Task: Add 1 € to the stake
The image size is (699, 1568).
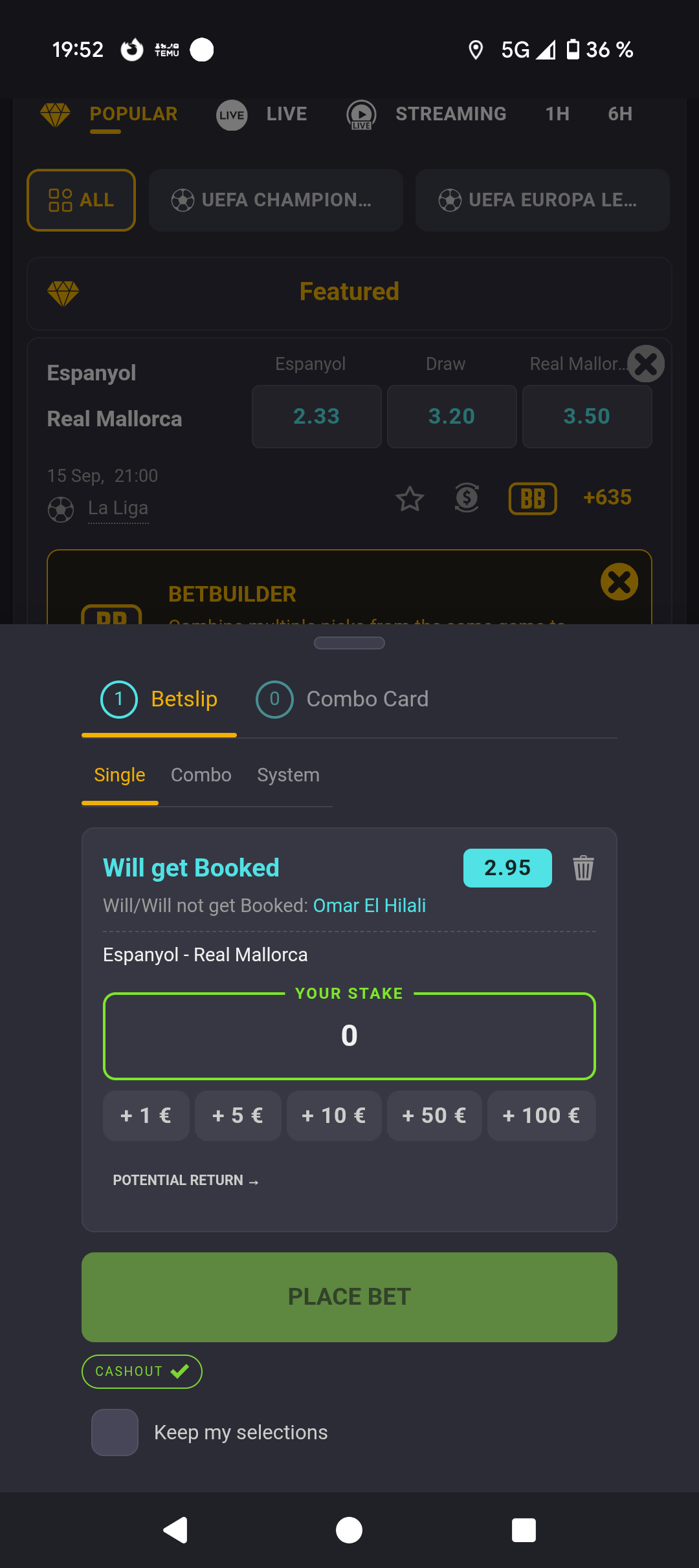Action: [x=146, y=1116]
